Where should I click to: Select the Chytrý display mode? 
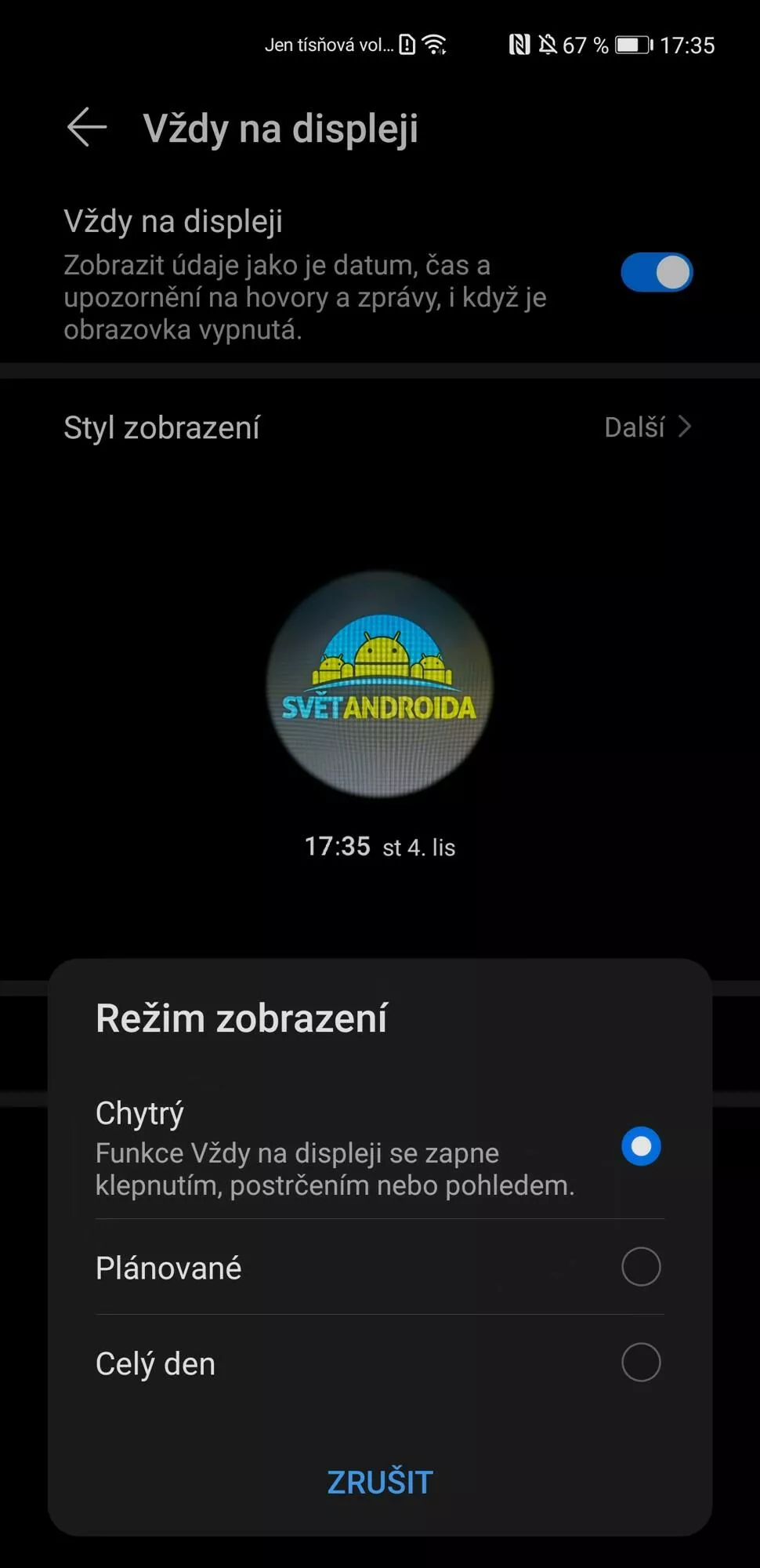[379, 1147]
